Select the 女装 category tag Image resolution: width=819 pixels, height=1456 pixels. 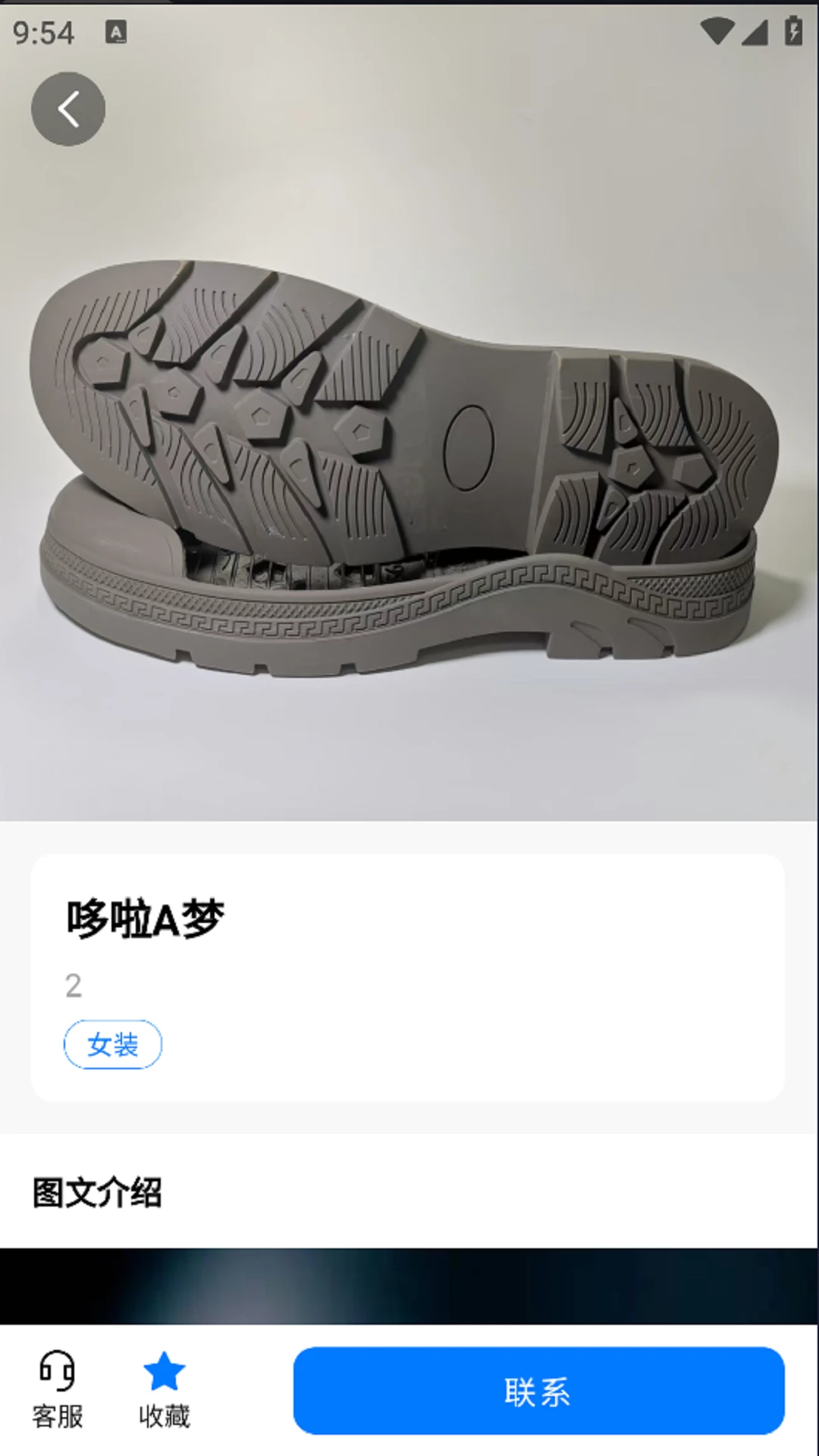(112, 1044)
